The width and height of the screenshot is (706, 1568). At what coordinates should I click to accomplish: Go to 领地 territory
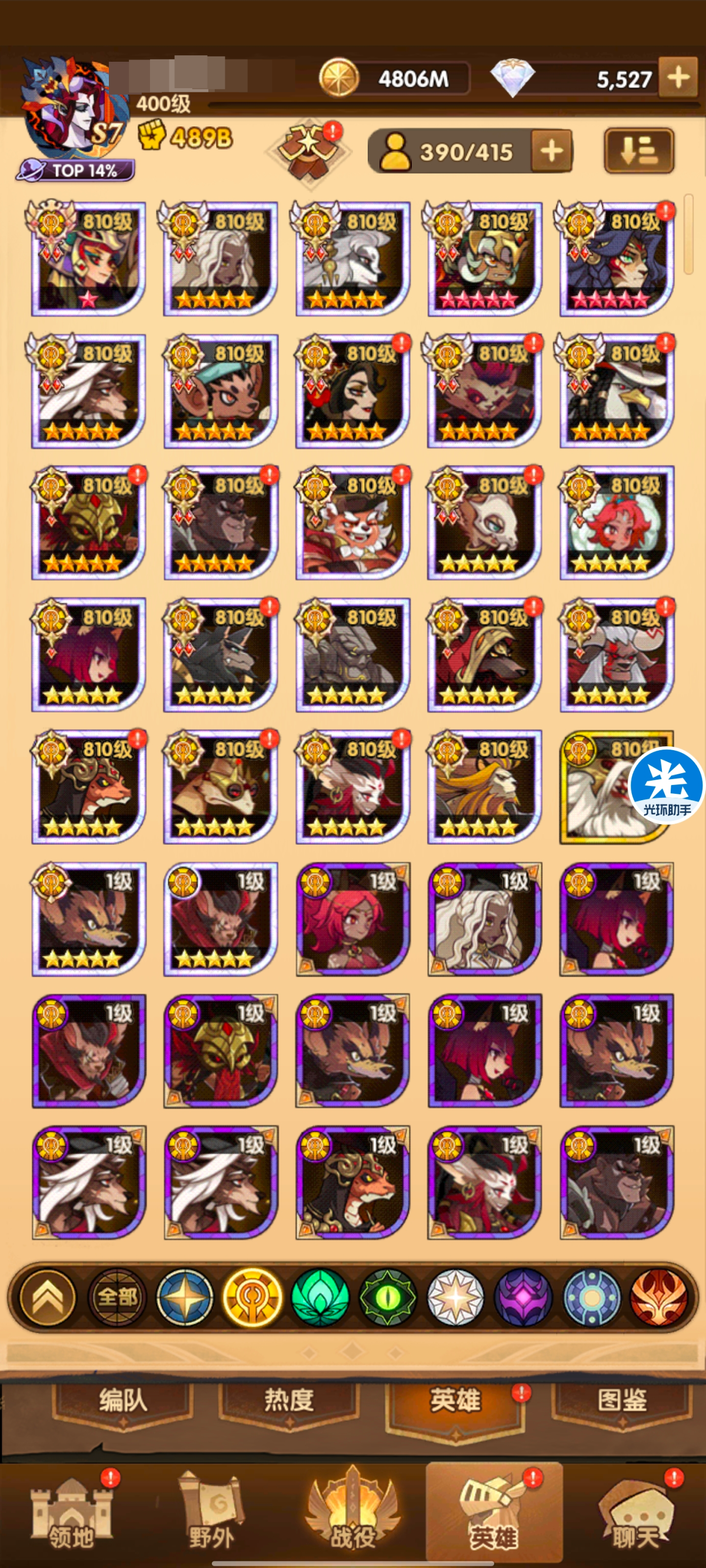(x=72, y=1516)
